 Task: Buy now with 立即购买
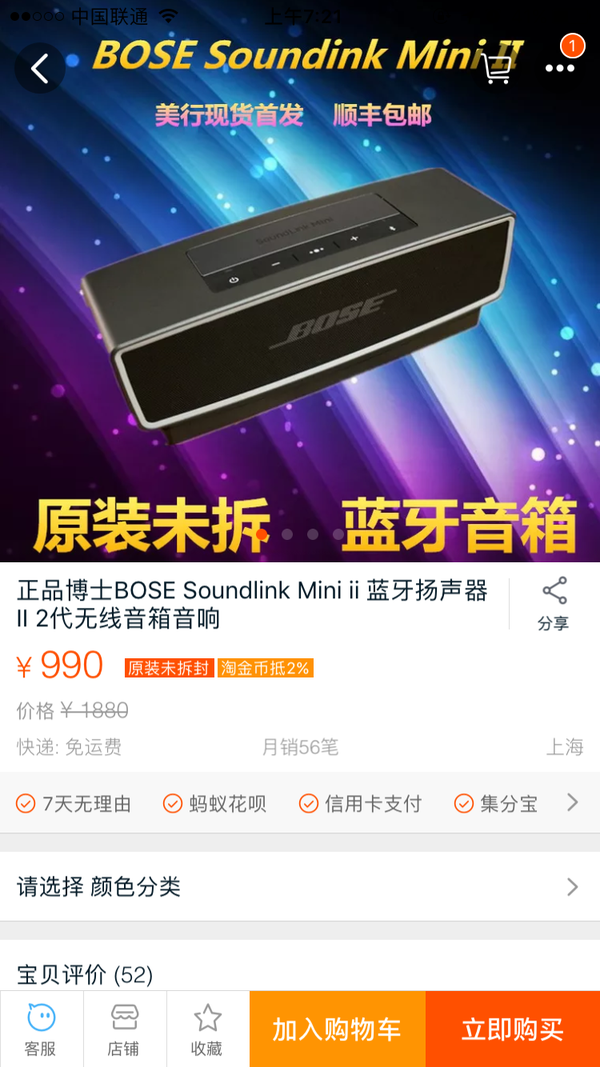coord(512,1030)
